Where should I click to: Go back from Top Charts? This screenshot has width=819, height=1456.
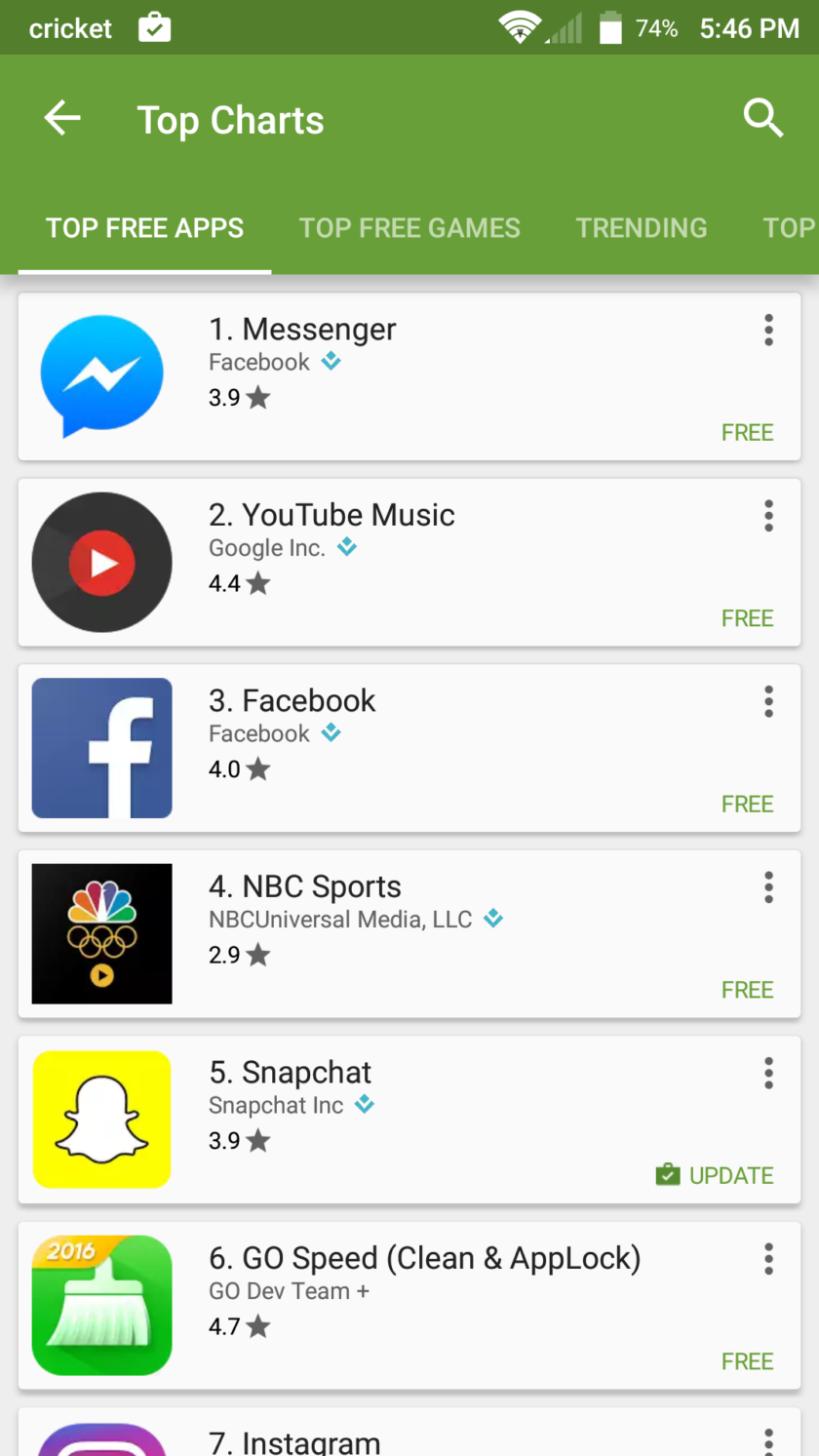pyautogui.click(x=62, y=119)
